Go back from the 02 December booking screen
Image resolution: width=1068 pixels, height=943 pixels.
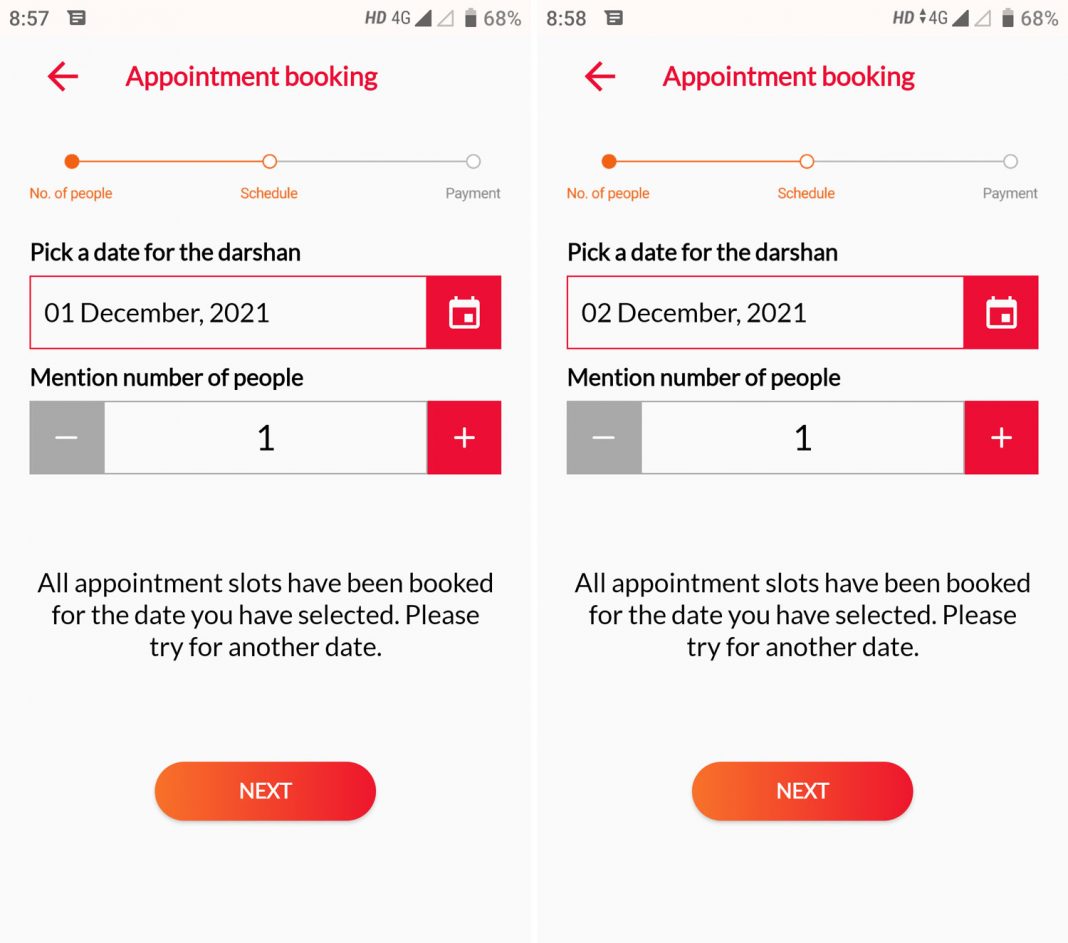click(600, 77)
